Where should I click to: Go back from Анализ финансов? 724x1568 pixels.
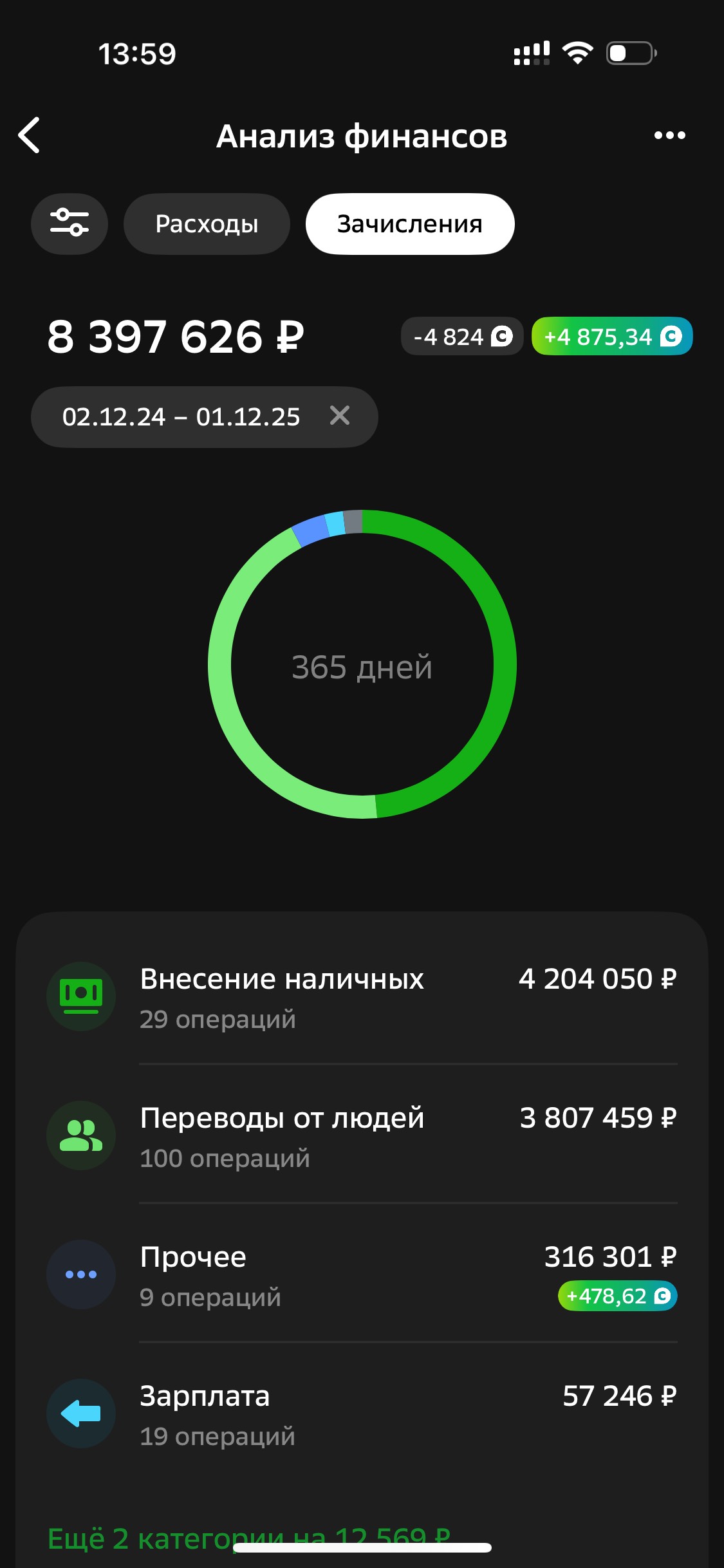click(30, 135)
